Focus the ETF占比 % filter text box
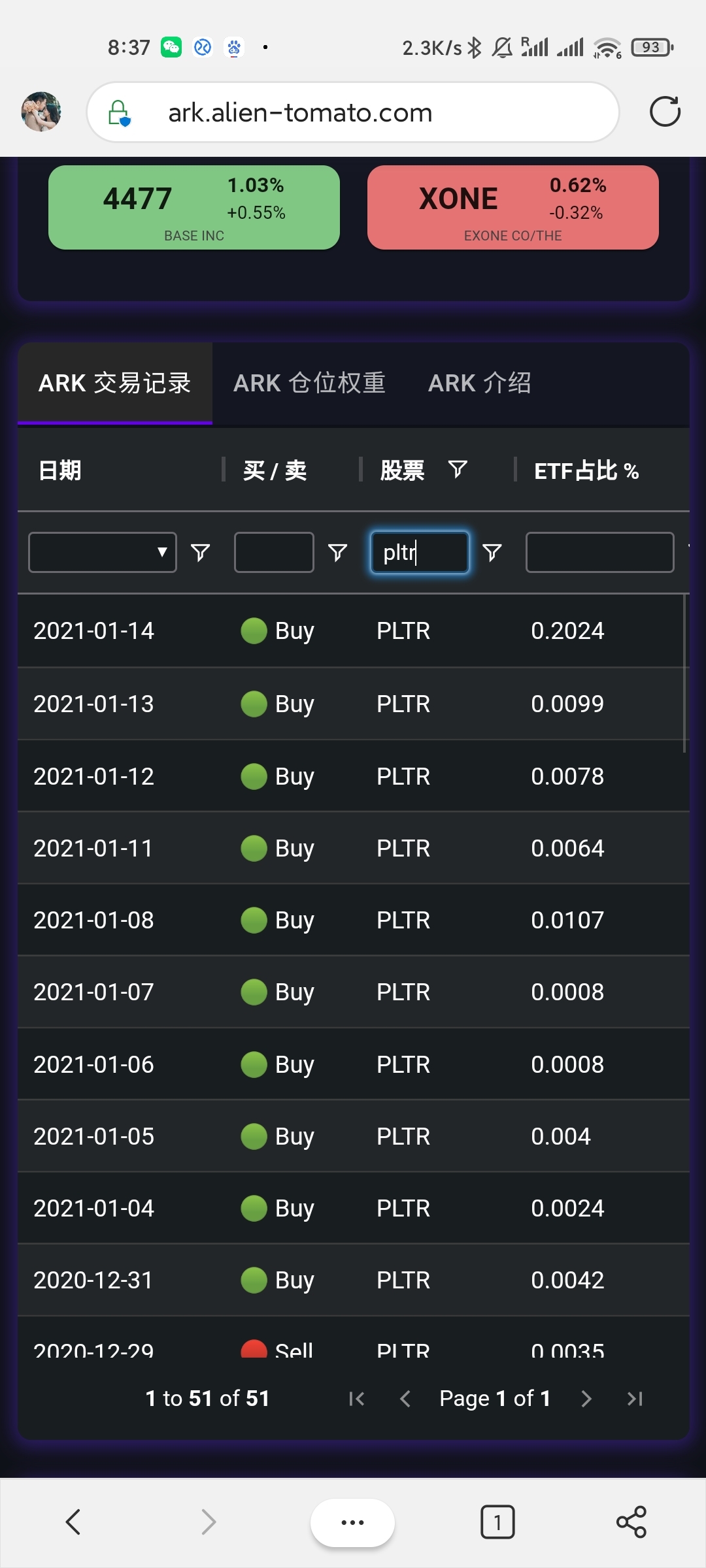Viewport: 706px width, 1568px height. click(x=599, y=553)
